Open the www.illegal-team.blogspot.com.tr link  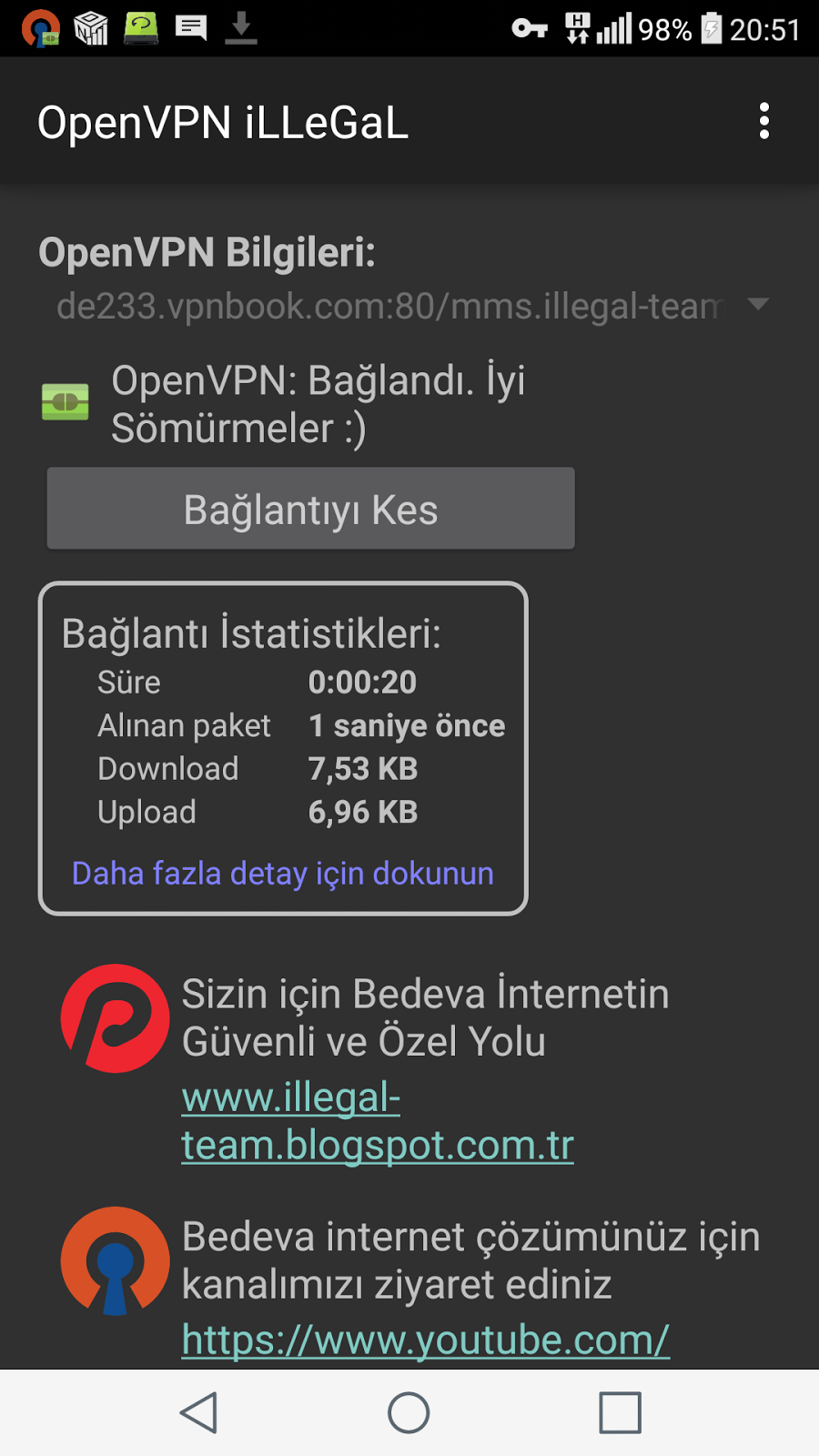(x=377, y=1121)
